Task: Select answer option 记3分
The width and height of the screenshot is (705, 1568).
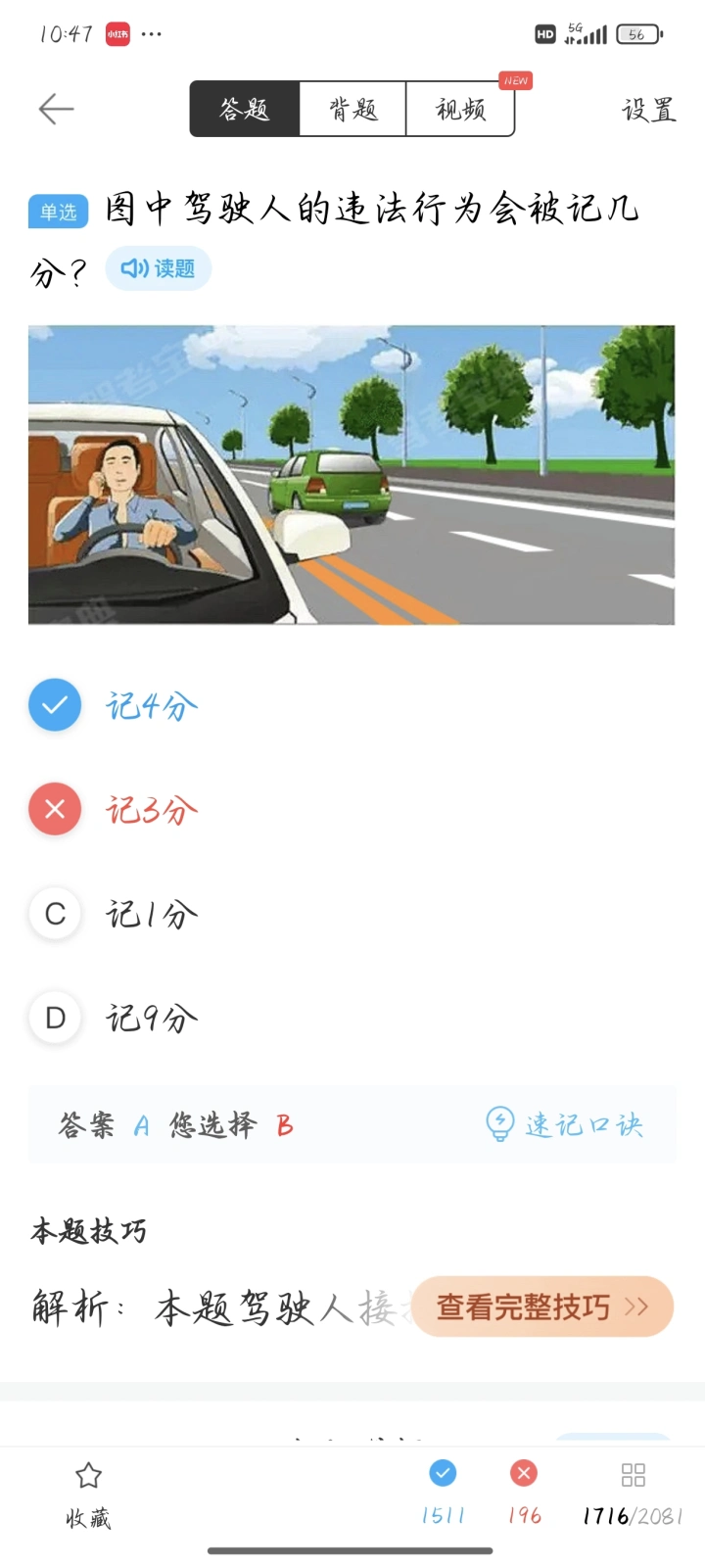Action: tap(152, 810)
